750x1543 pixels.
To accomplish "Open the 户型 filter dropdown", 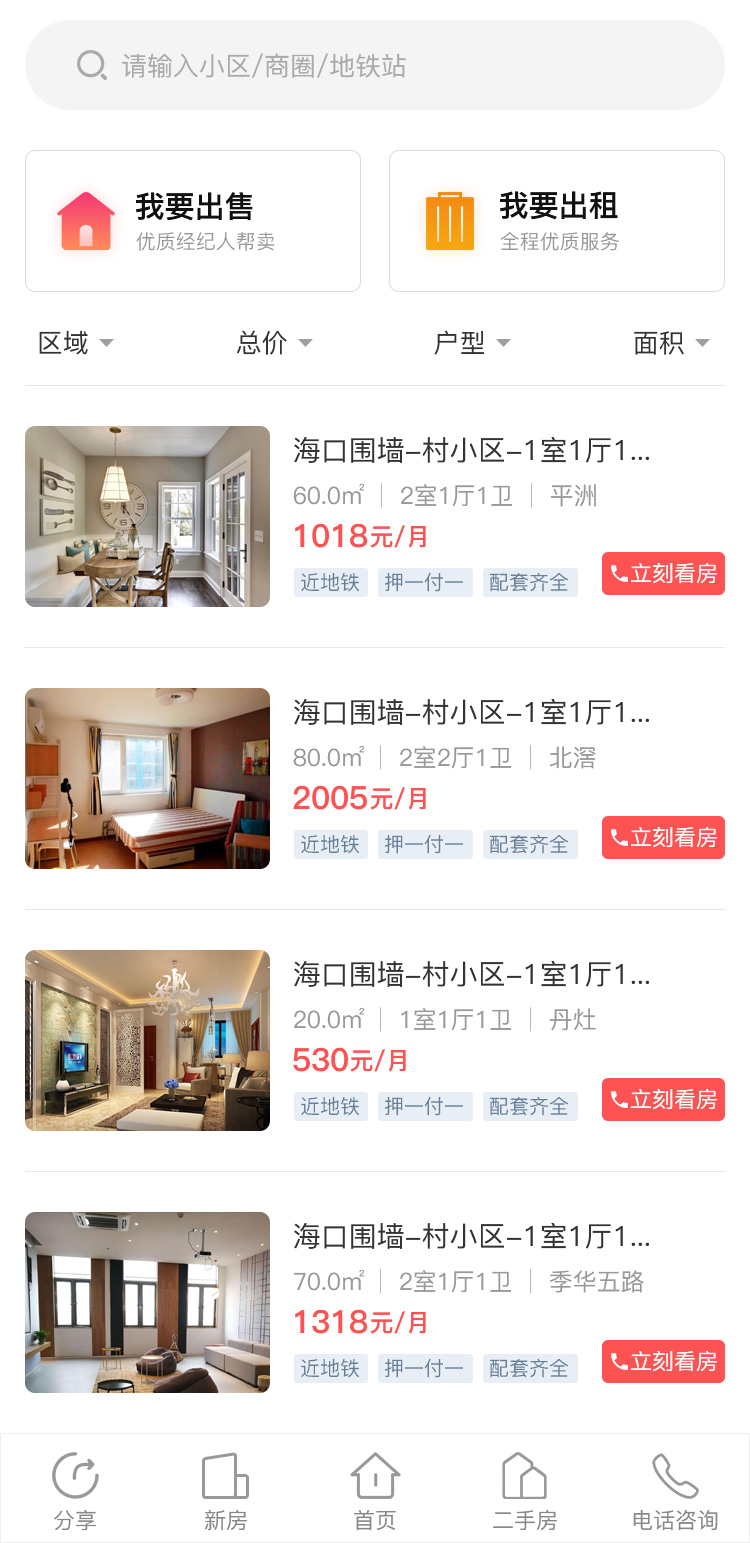I will 472,343.
